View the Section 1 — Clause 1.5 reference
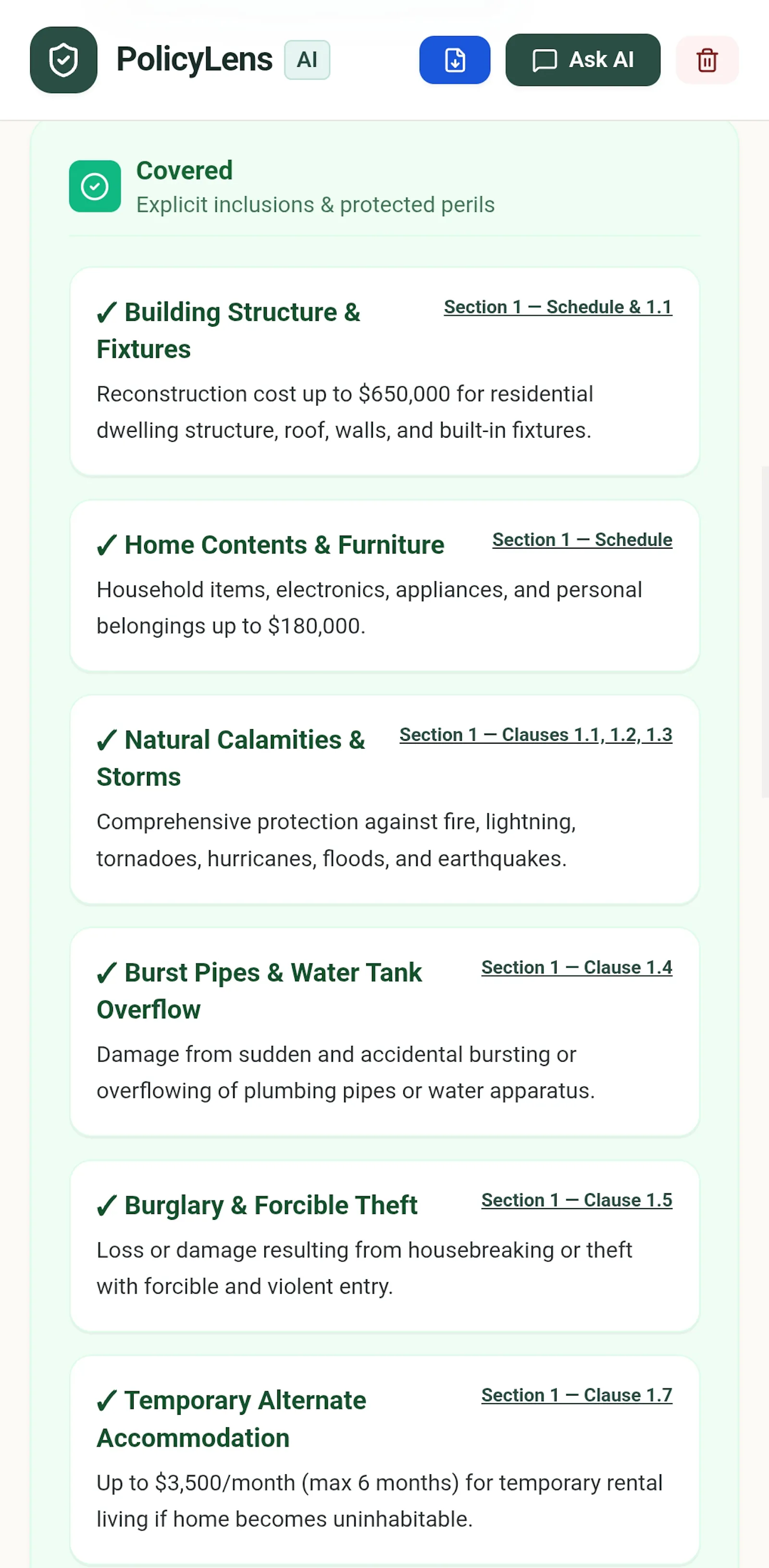769x1568 pixels. pos(577,1200)
